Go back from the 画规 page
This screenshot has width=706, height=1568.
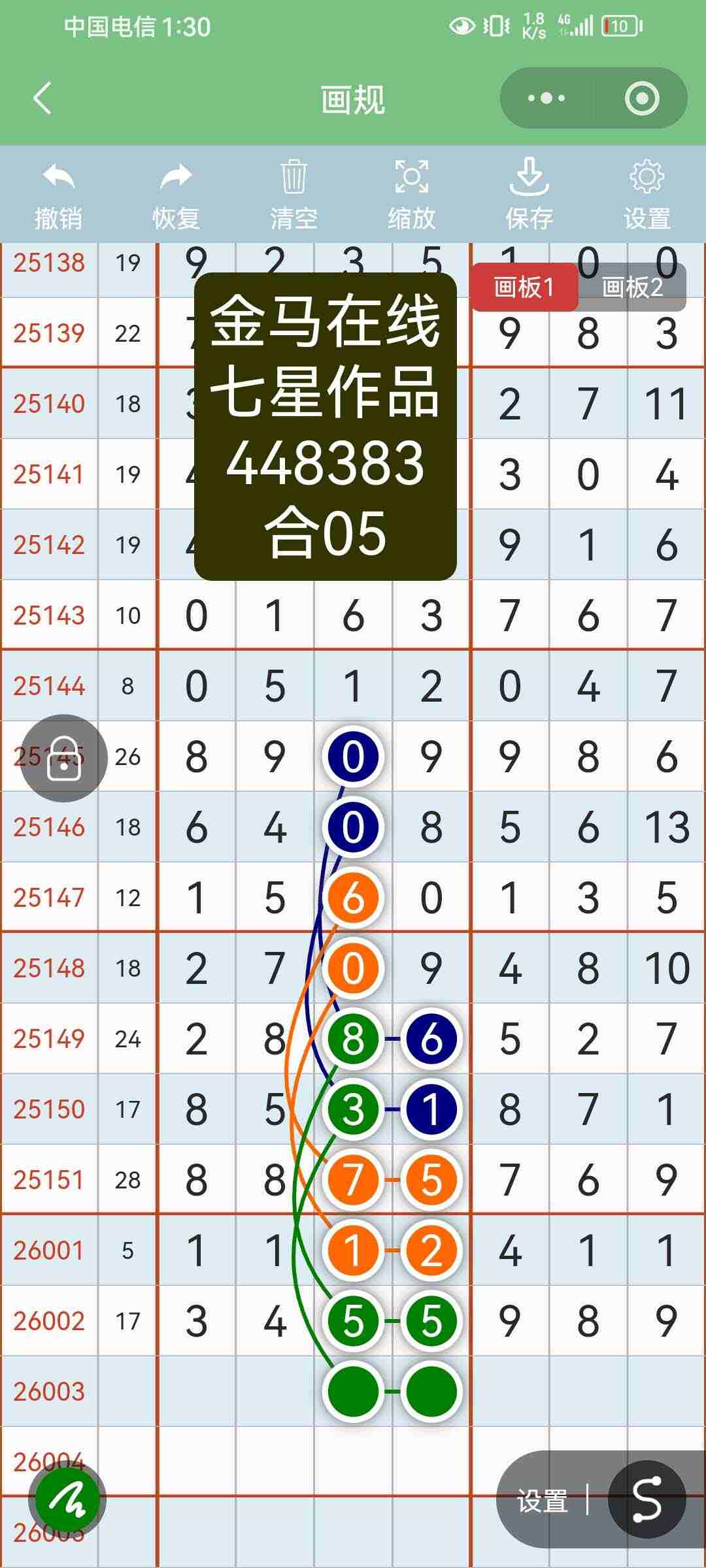tap(42, 99)
